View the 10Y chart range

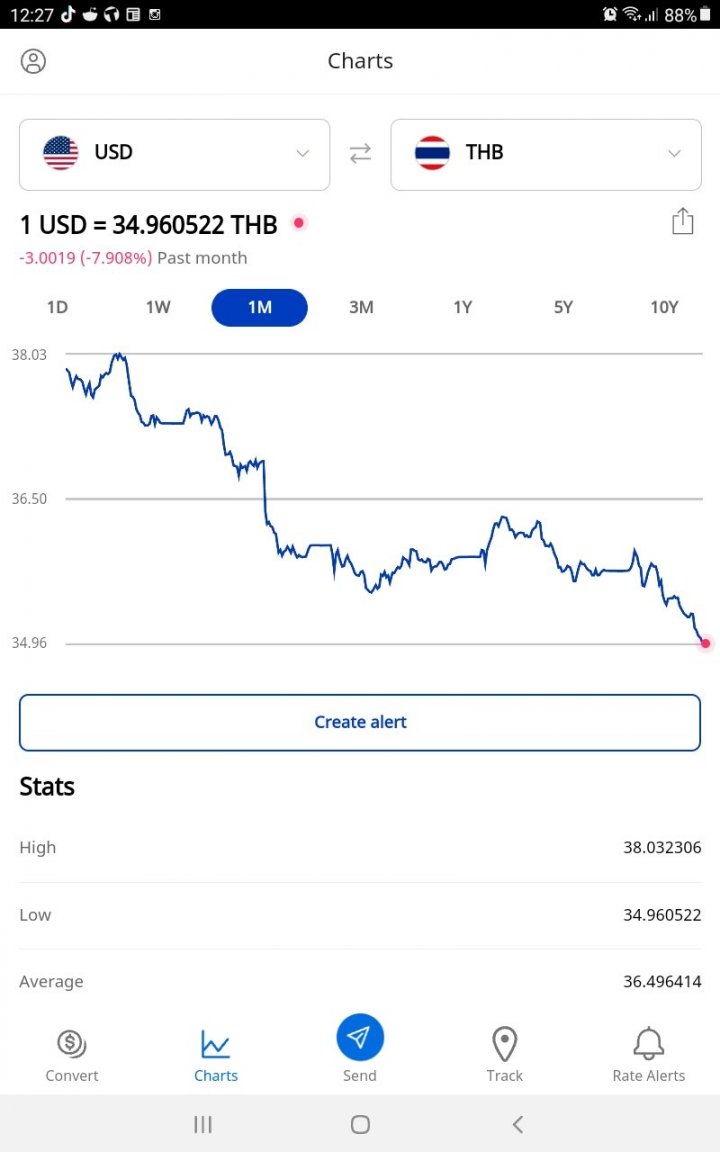click(664, 307)
